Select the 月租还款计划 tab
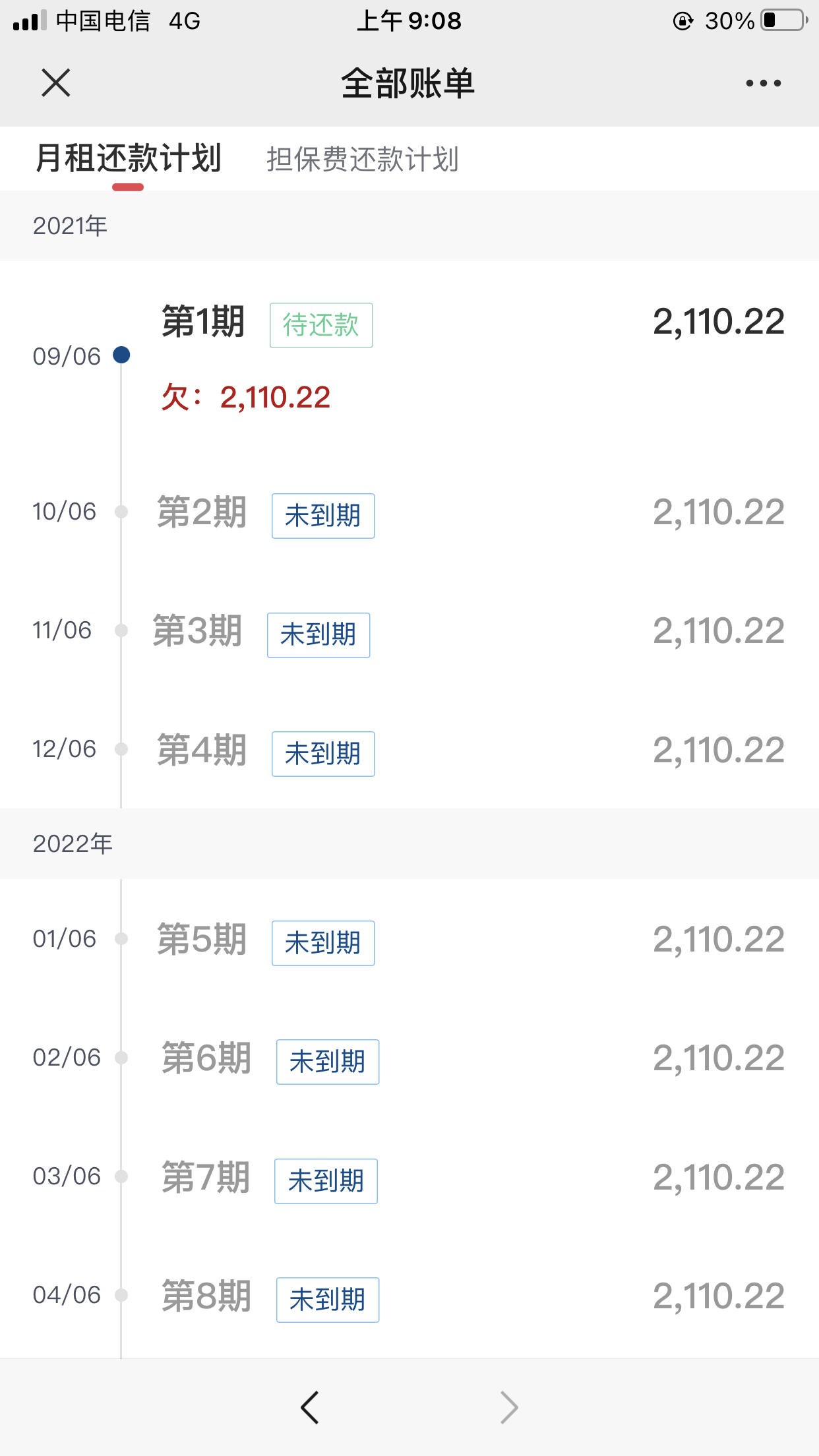This screenshot has height=1456, width=819. (x=128, y=159)
